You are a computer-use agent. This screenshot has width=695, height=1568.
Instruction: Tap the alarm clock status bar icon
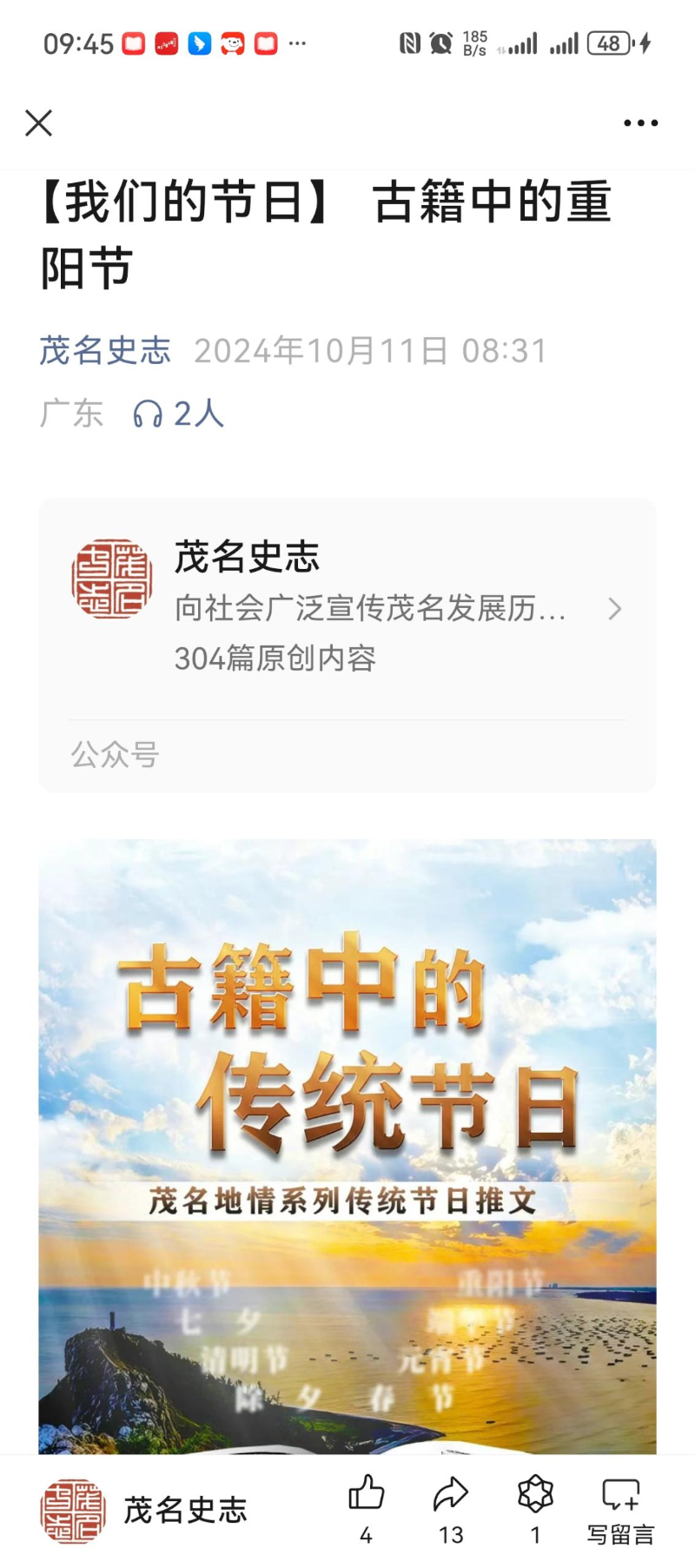tap(441, 41)
